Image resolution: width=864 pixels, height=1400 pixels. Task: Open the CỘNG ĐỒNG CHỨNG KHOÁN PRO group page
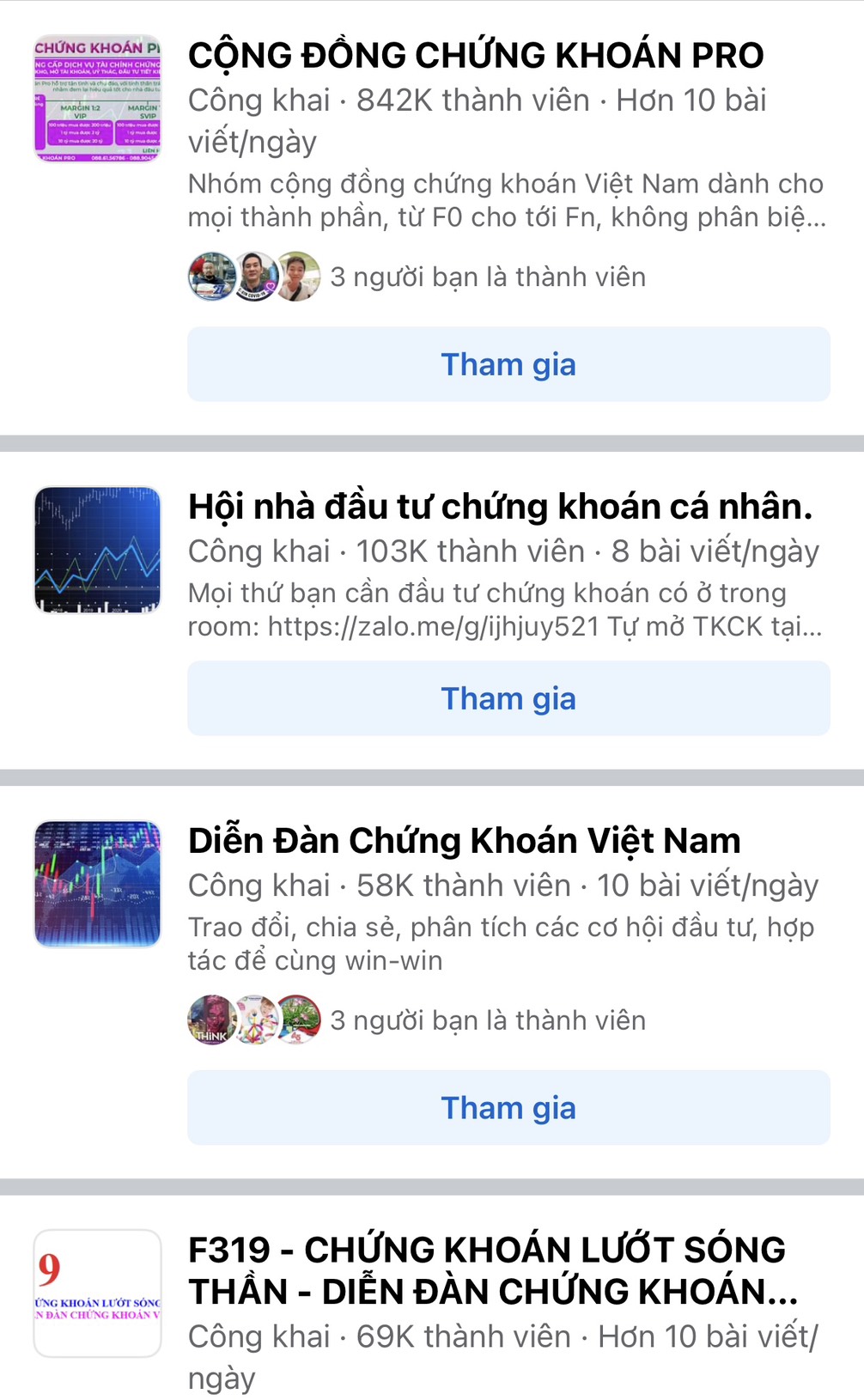click(x=475, y=56)
